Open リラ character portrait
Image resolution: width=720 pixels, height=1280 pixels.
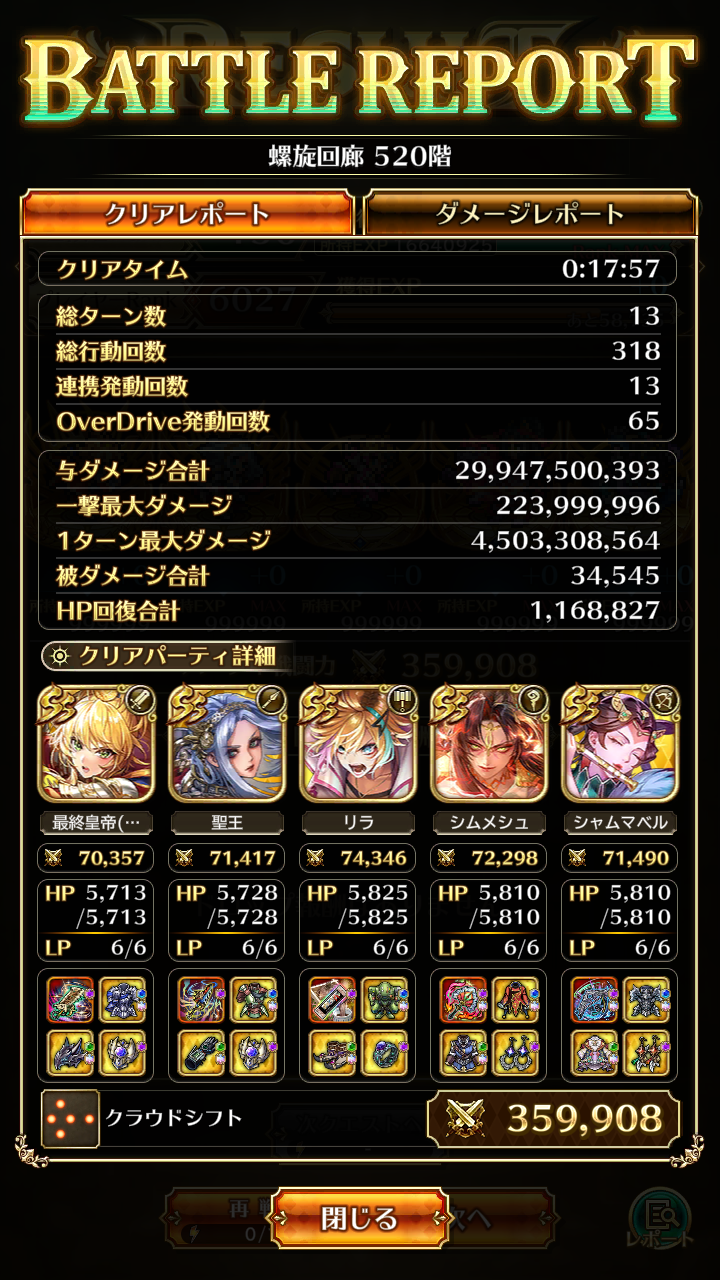coord(359,745)
